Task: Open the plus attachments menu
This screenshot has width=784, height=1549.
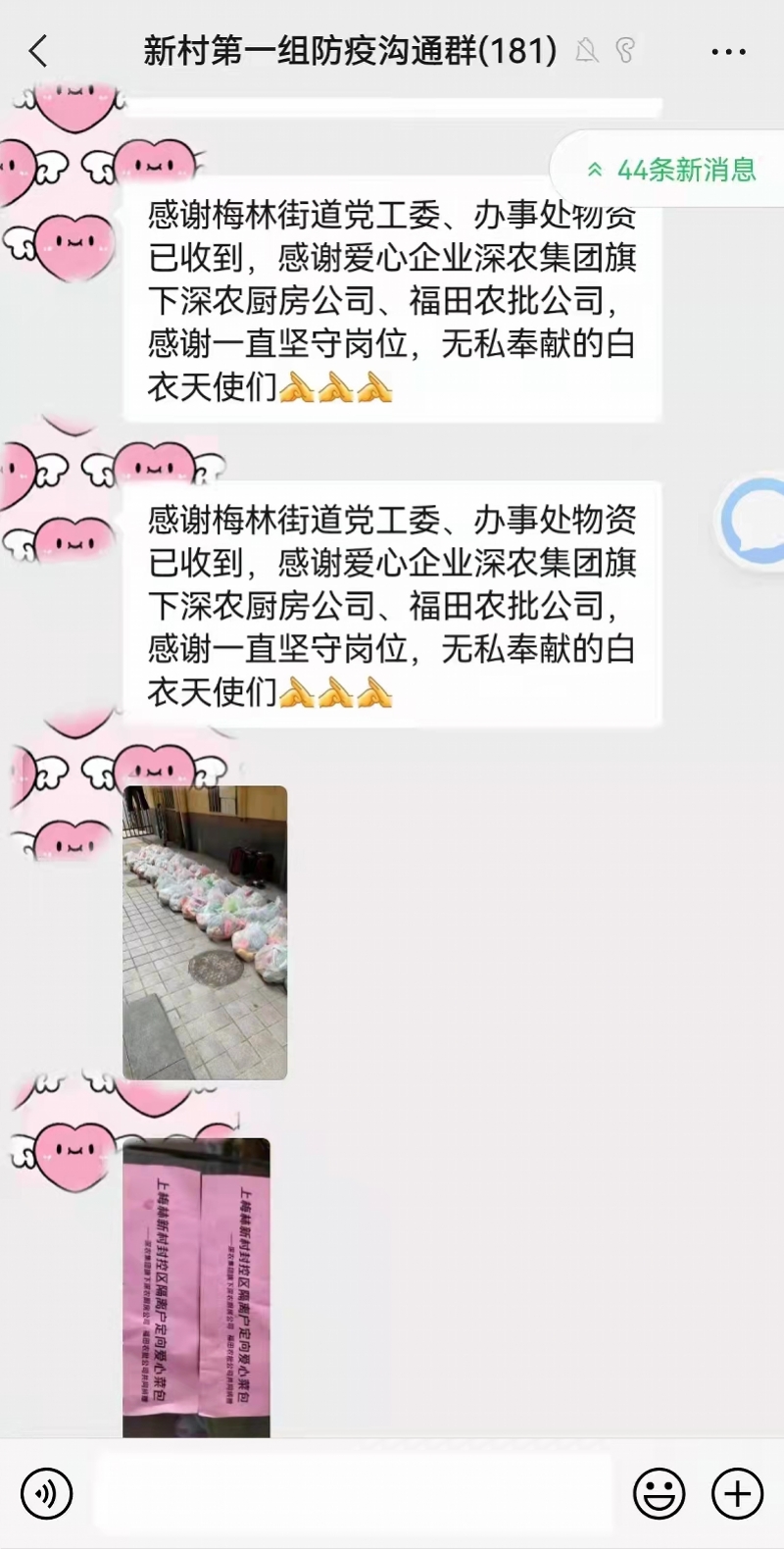Action: (x=737, y=1493)
